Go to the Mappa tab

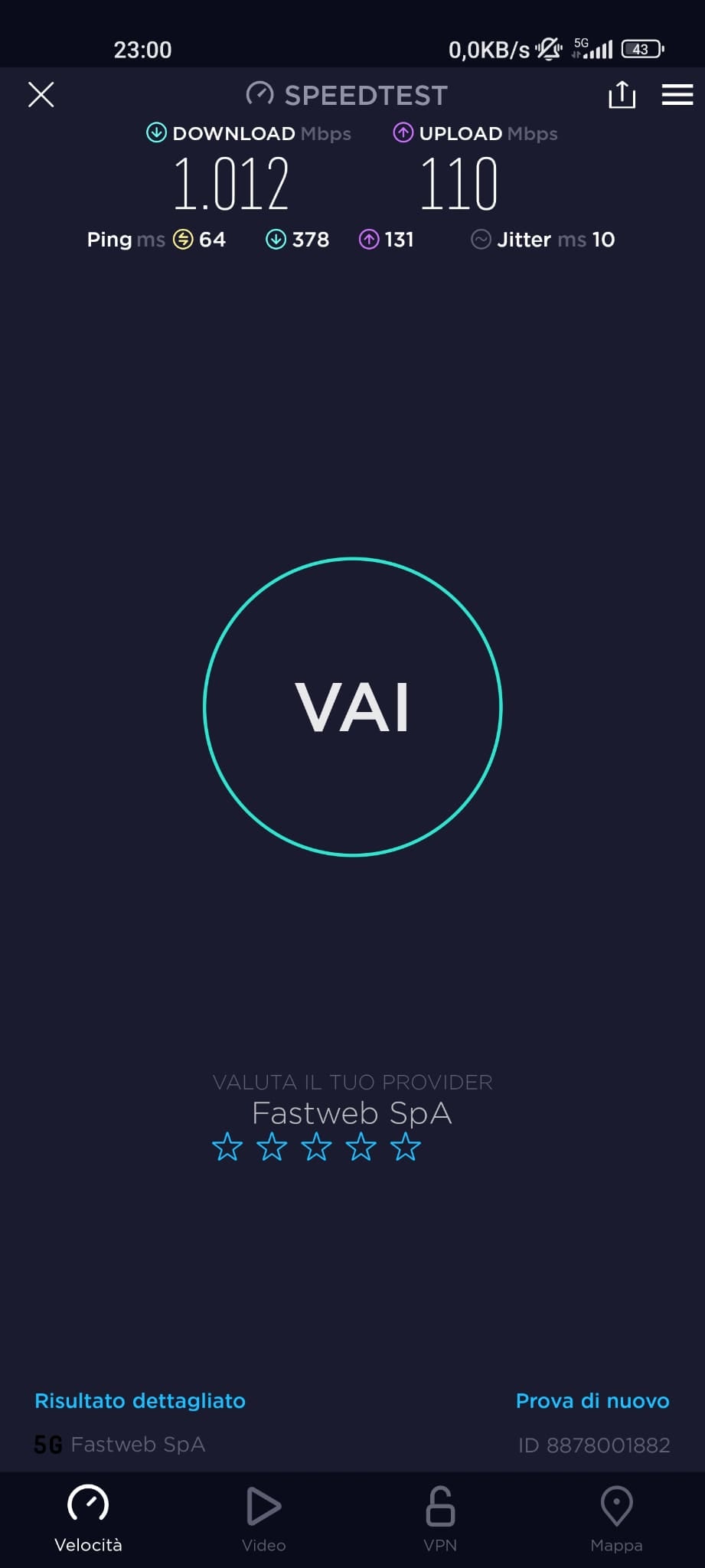point(616,1520)
